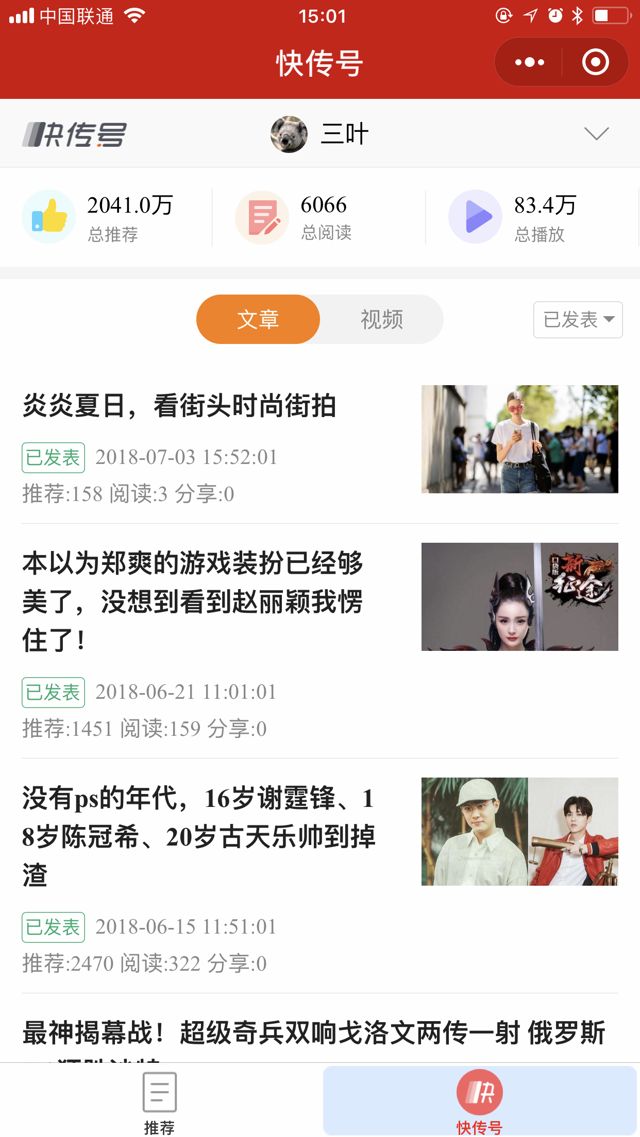Open the article about 16岁谢霆锋 and 18岁陈冠希
This screenshot has width=640, height=1137.
pyautogui.click(x=199, y=836)
